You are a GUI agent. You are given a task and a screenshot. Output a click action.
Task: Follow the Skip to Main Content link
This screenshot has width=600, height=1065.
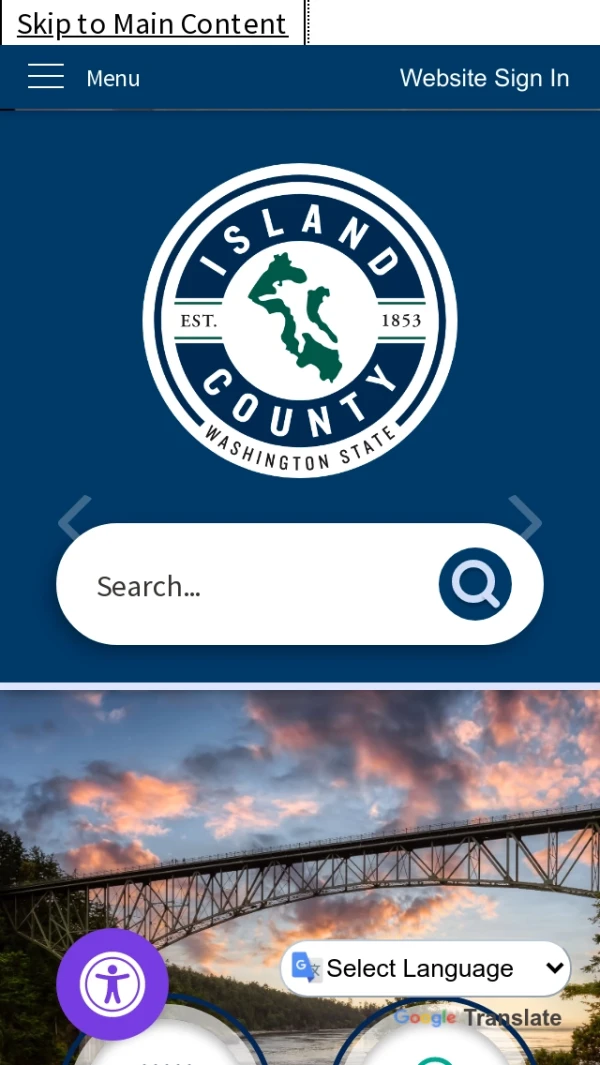[x=152, y=23]
